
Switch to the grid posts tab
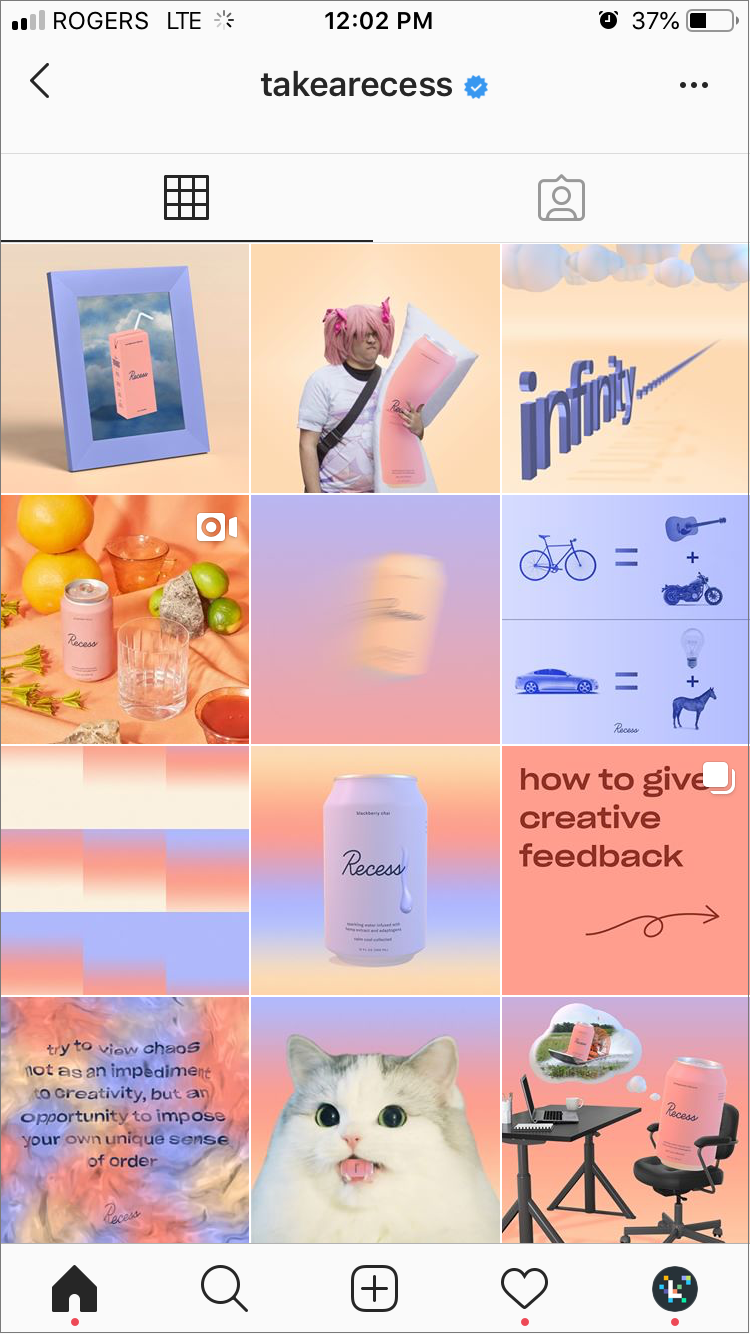pyautogui.click(x=187, y=198)
